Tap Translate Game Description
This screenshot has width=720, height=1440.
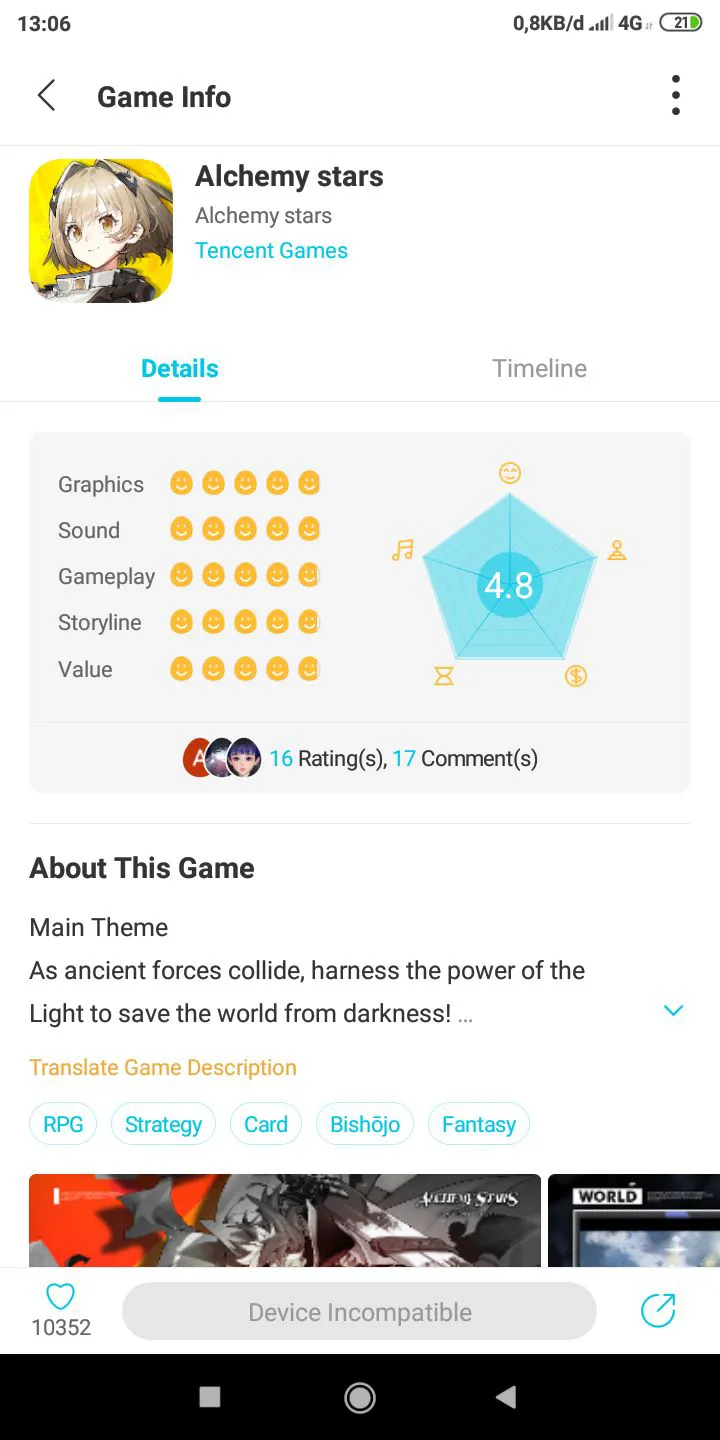pyautogui.click(x=163, y=1067)
